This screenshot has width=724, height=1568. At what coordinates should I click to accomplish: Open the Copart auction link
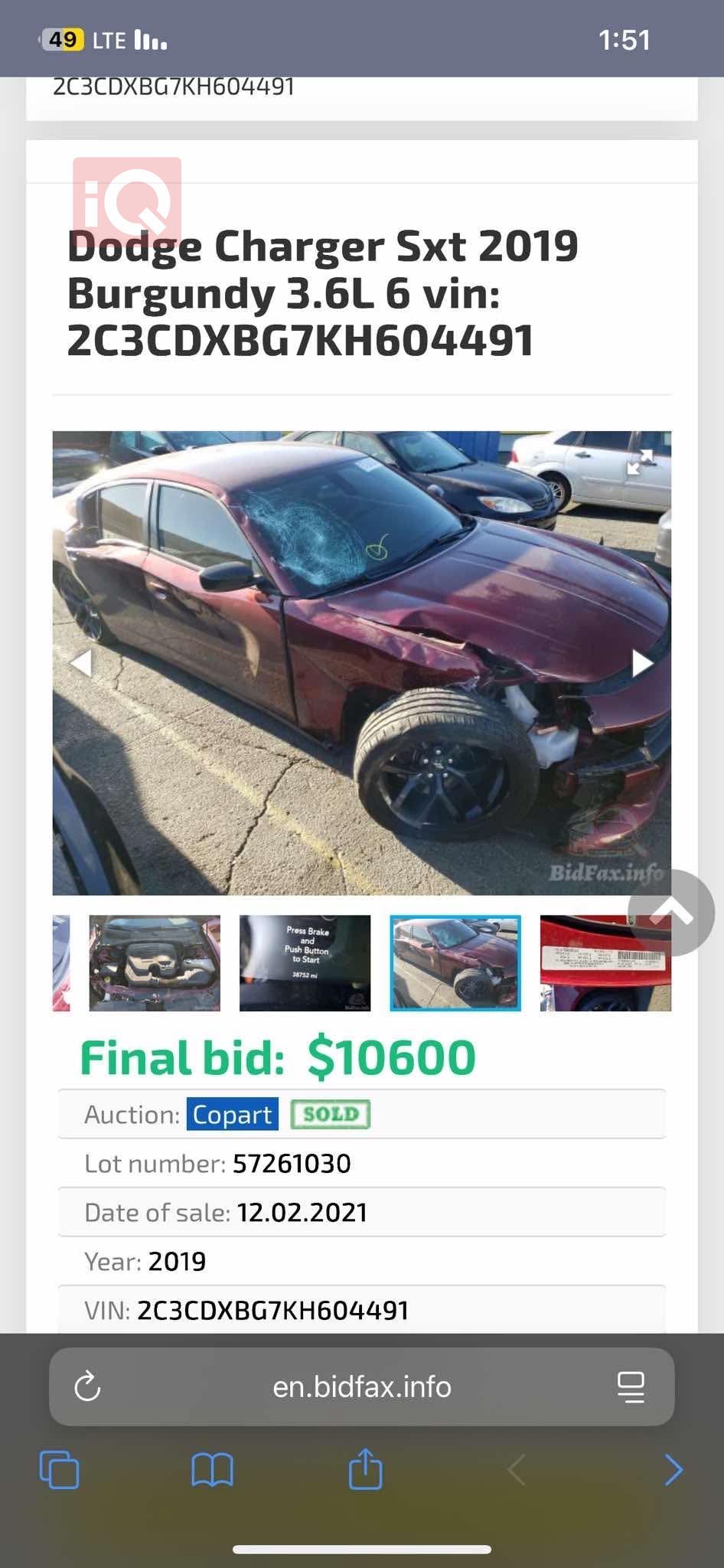[232, 1115]
